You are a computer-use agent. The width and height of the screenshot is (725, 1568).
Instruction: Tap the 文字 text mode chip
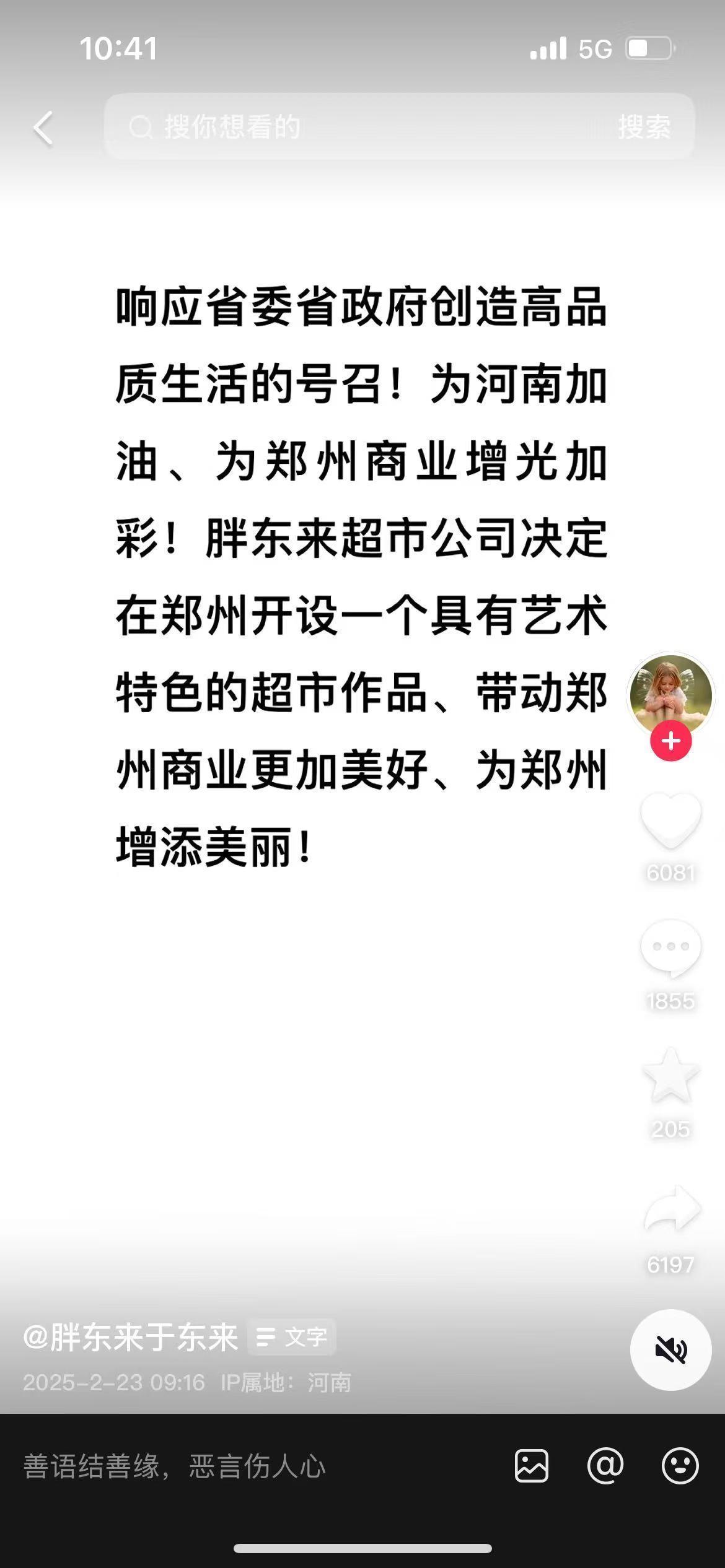click(292, 1337)
